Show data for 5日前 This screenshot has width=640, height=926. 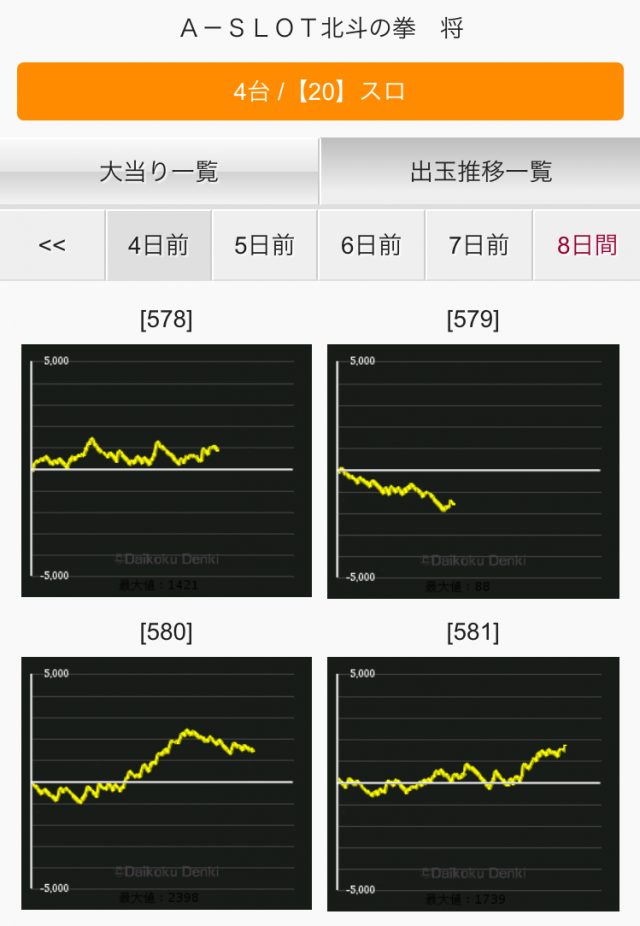tap(265, 245)
